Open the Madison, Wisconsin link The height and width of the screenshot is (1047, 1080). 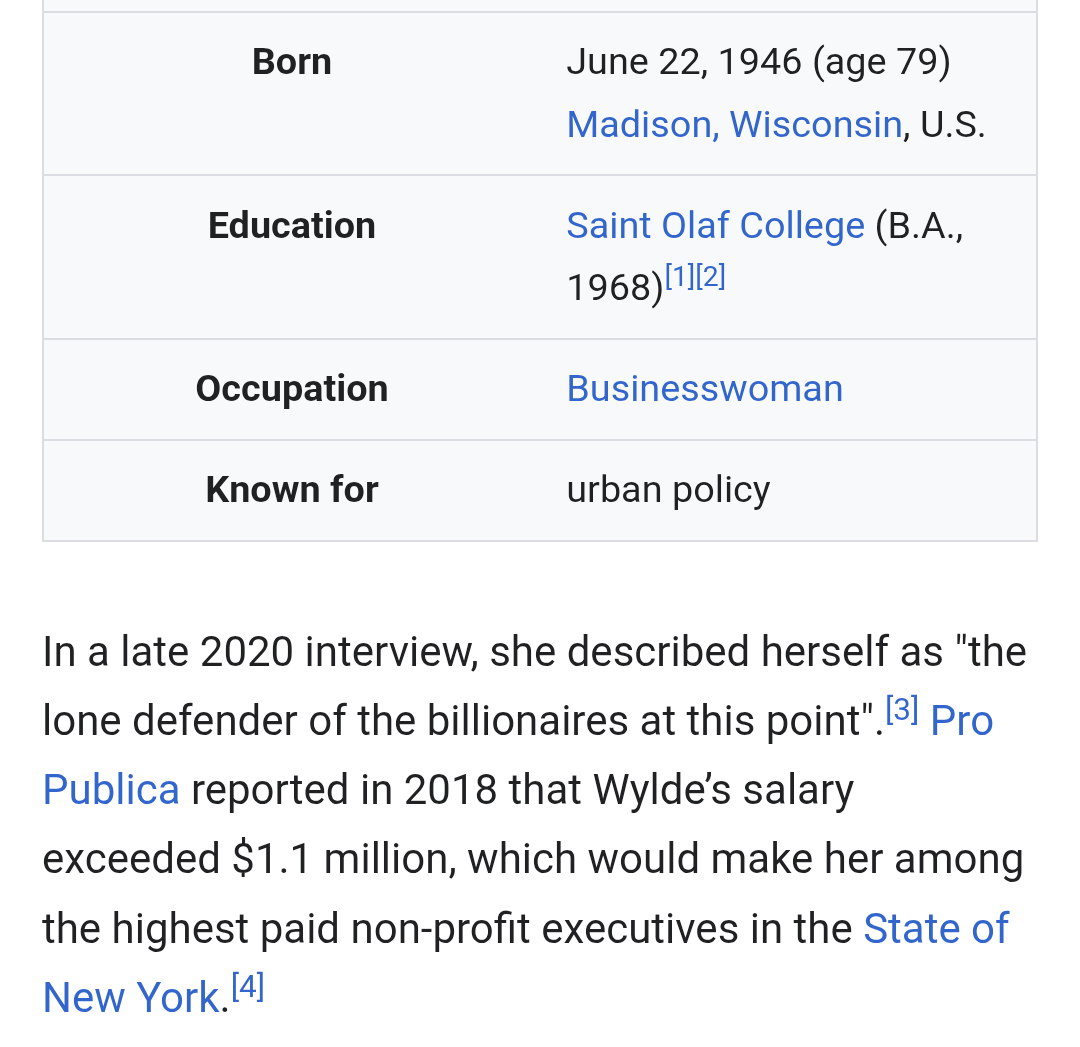[x=733, y=125]
